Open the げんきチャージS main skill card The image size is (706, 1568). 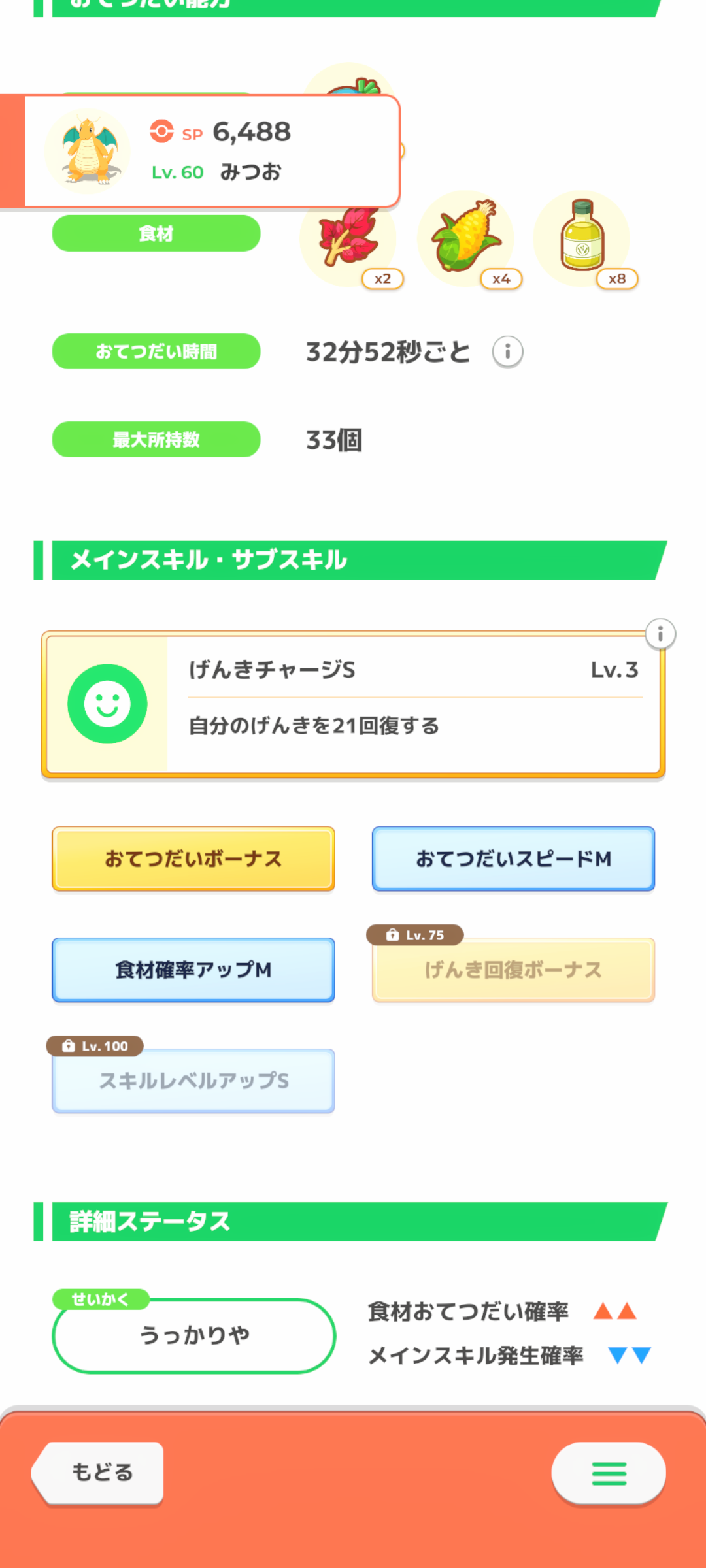pyautogui.click(x=353, y=704)
